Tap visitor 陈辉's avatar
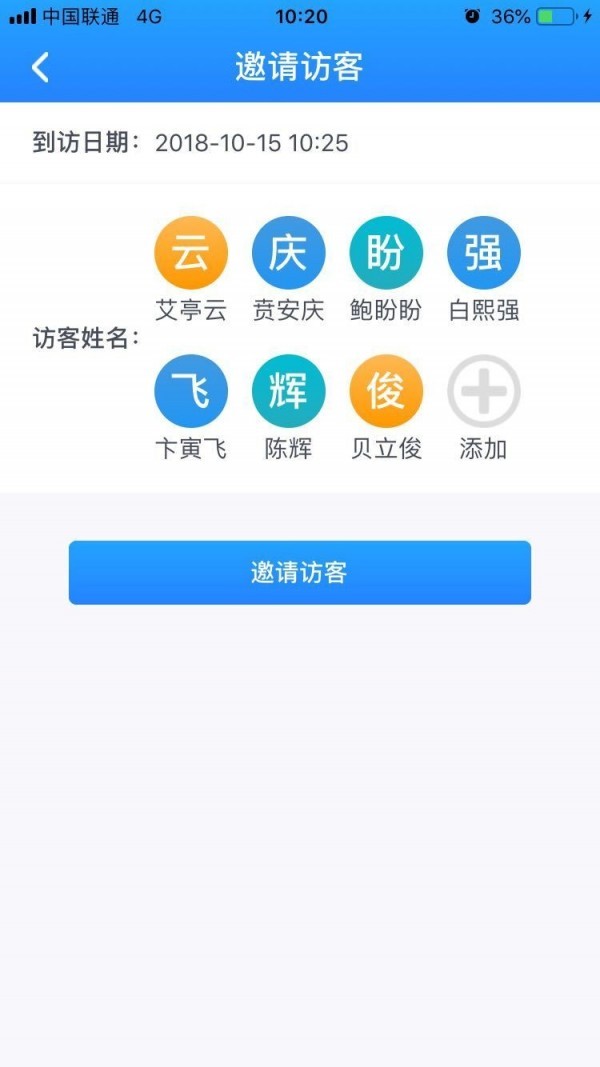This screenshot has width=600, height=1067. [x=288, y=392]
